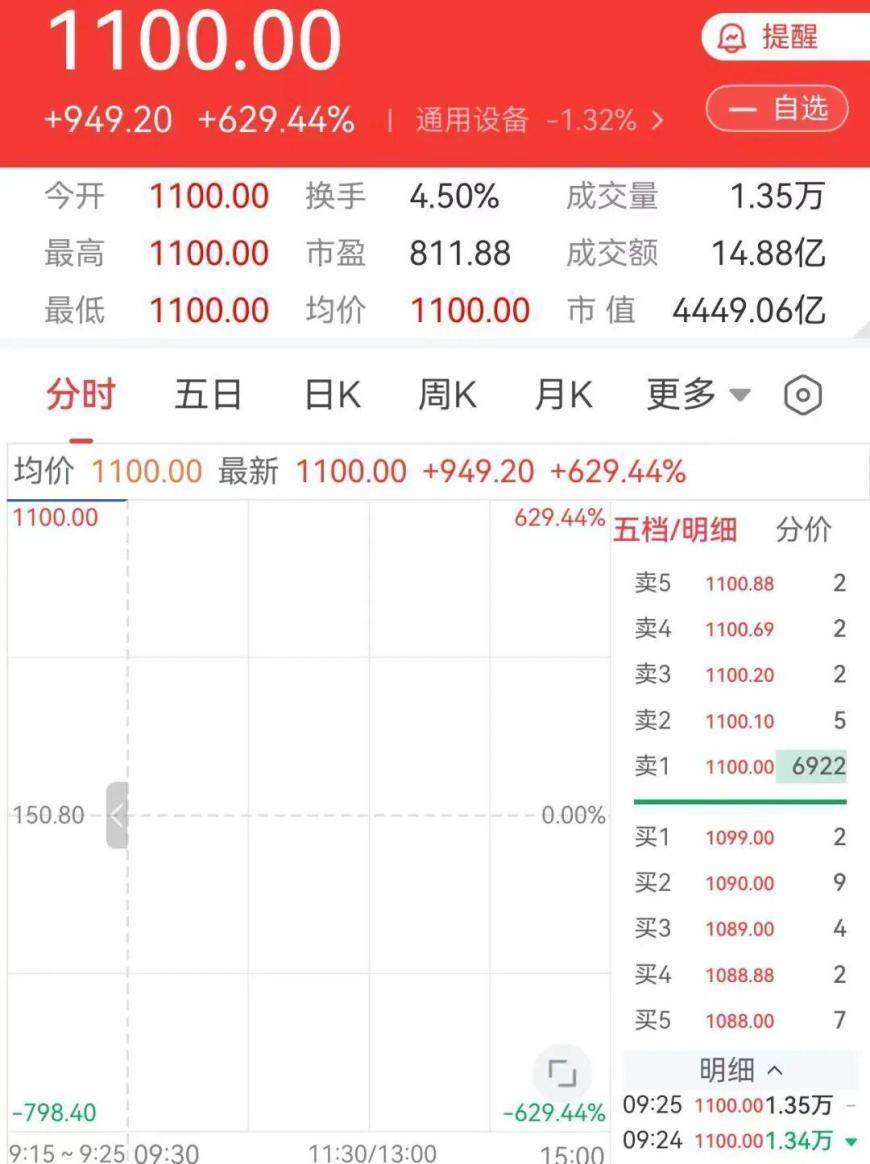
Task: Switch to the 五日 chart tab
Action: 208,394
